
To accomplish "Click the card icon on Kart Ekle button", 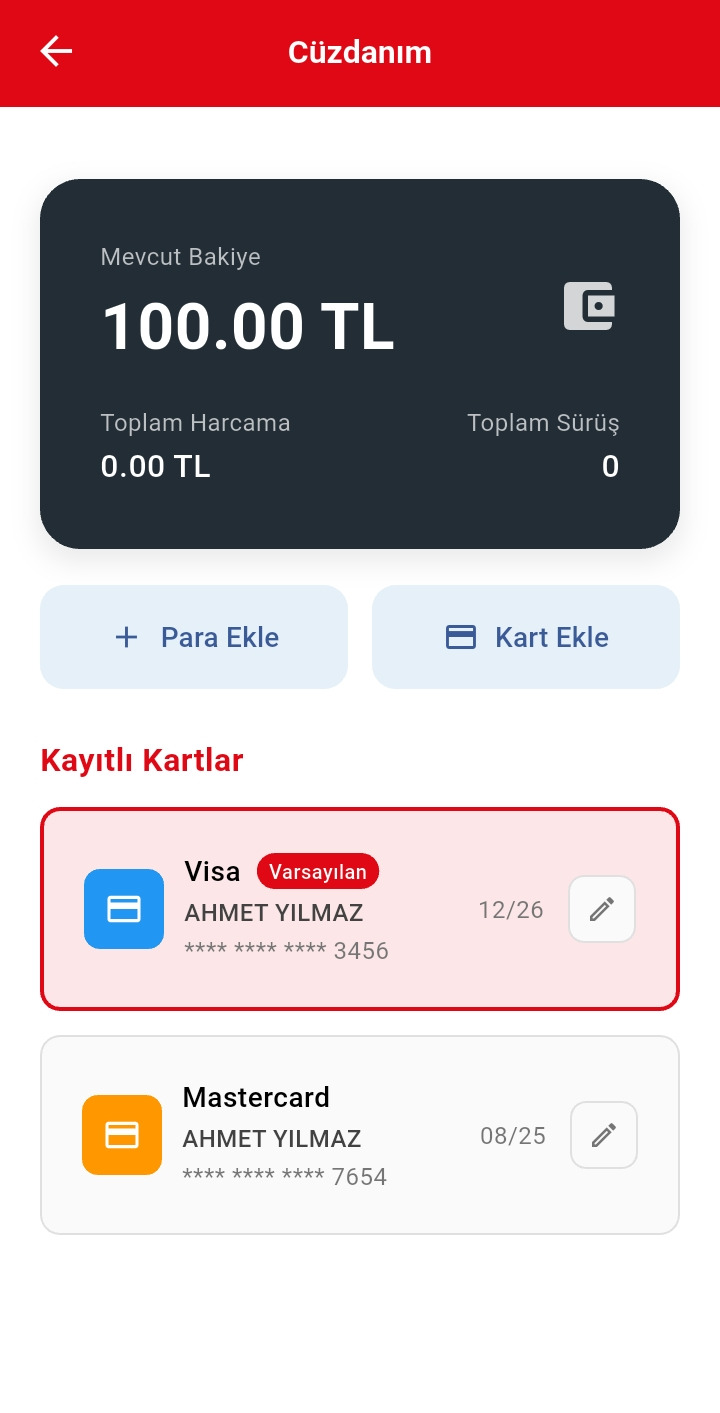I will tap(460, 637).
